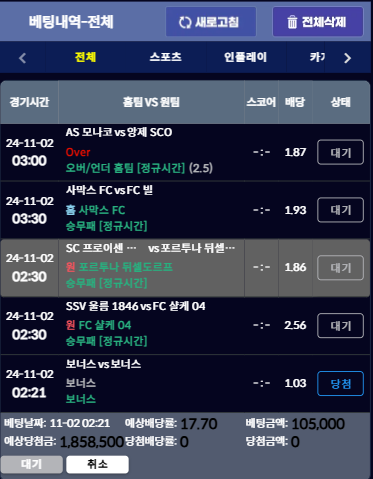Open the 사막스 FC vs FC 빌 row
The image size is (373, 479).
point(185,210)
